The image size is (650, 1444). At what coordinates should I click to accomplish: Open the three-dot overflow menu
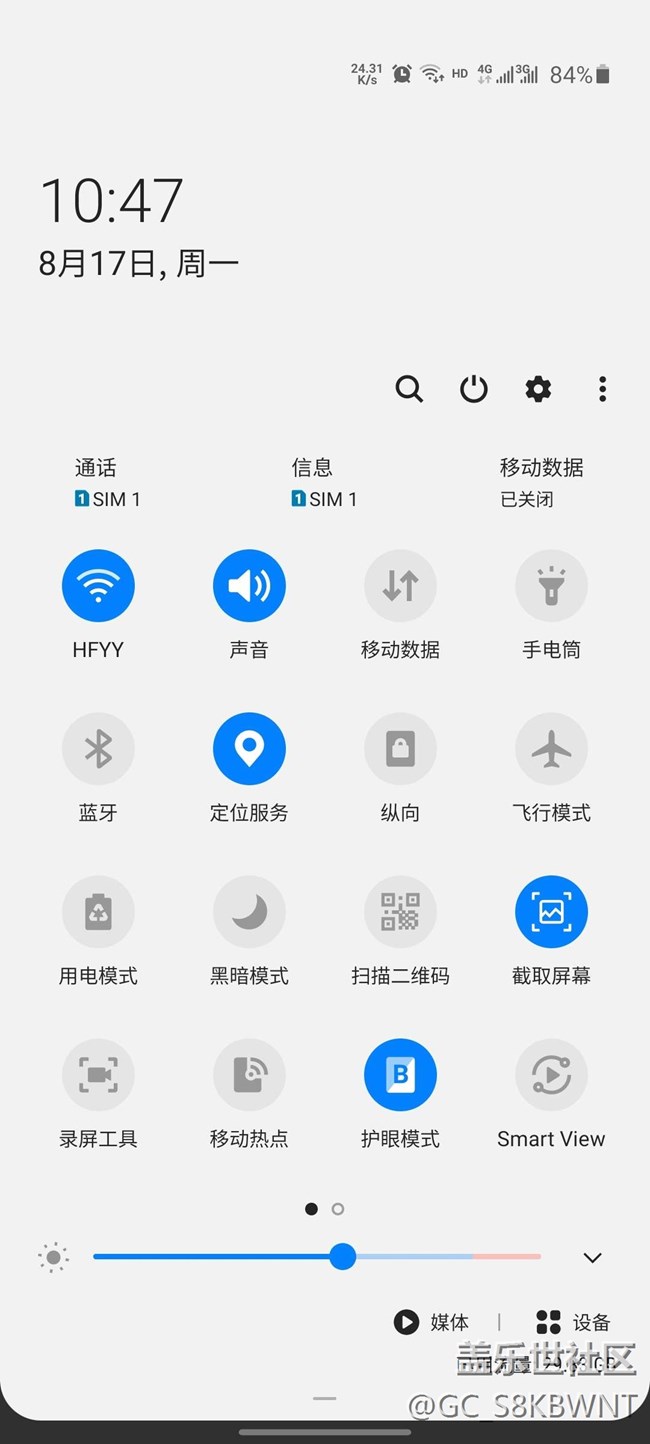click(602, 389)
